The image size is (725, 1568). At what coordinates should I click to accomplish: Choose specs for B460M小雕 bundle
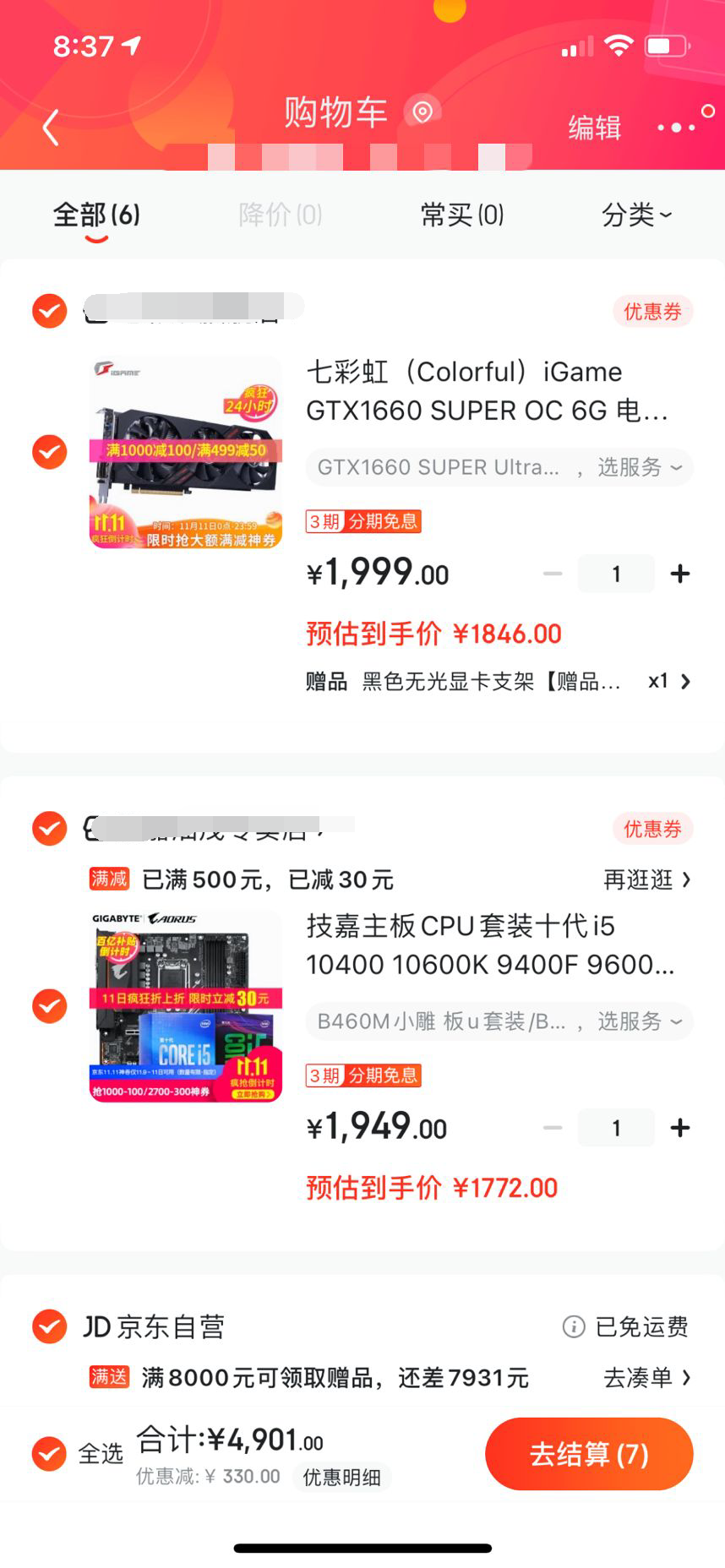[x=499, y=1021]
